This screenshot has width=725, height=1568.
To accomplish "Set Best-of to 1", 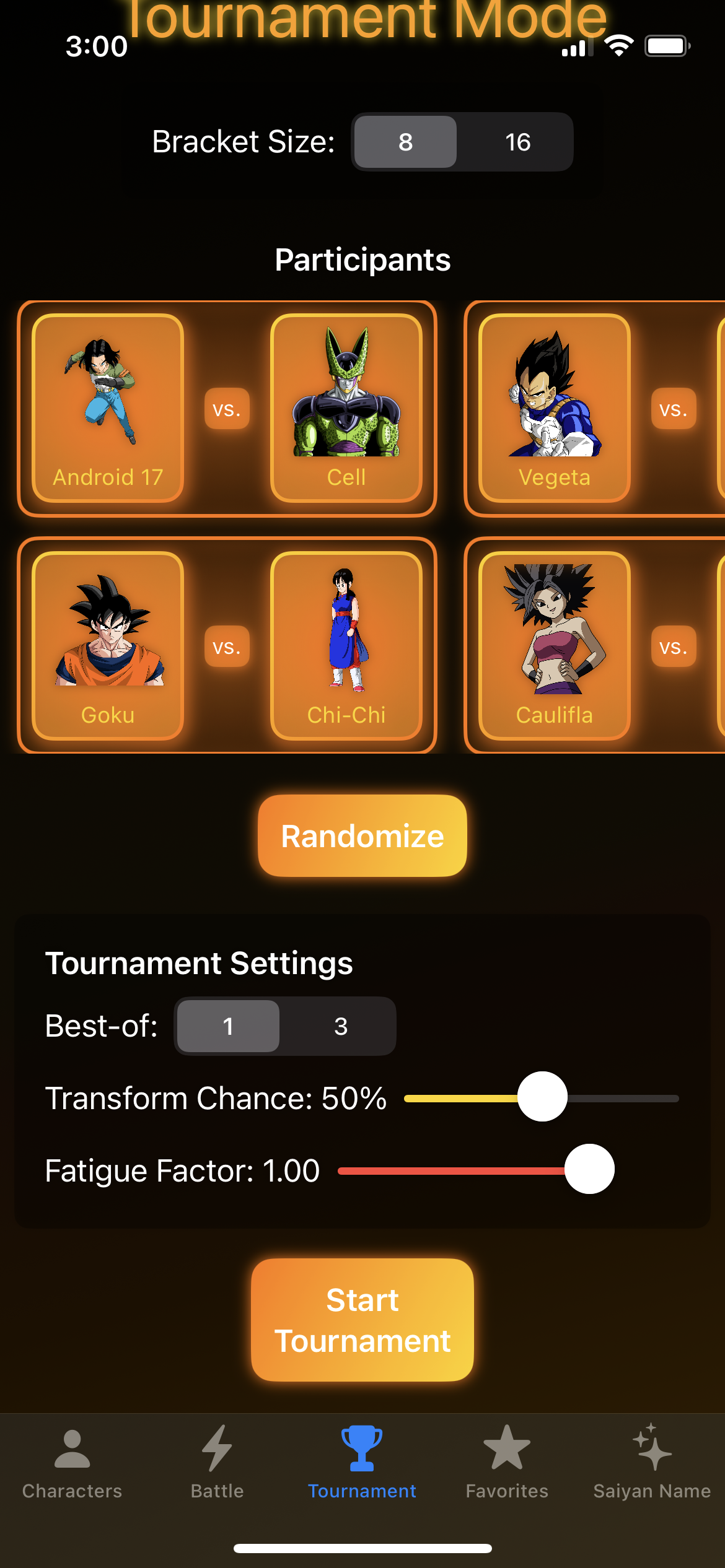I will pyautogui.click(x=228, y=1026).
